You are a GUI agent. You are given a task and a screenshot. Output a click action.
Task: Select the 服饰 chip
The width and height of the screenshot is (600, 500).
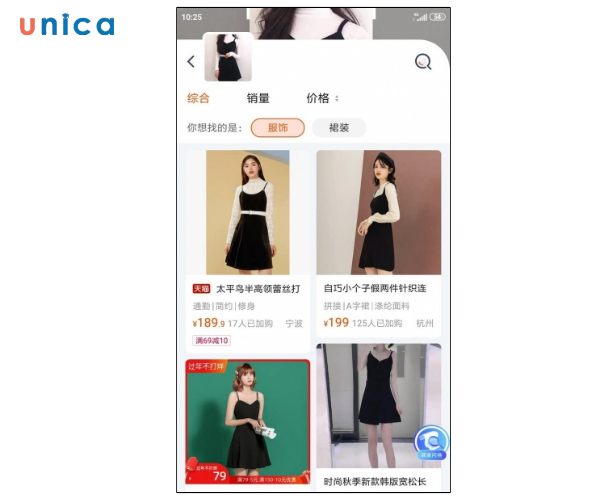tap(277, 128)
